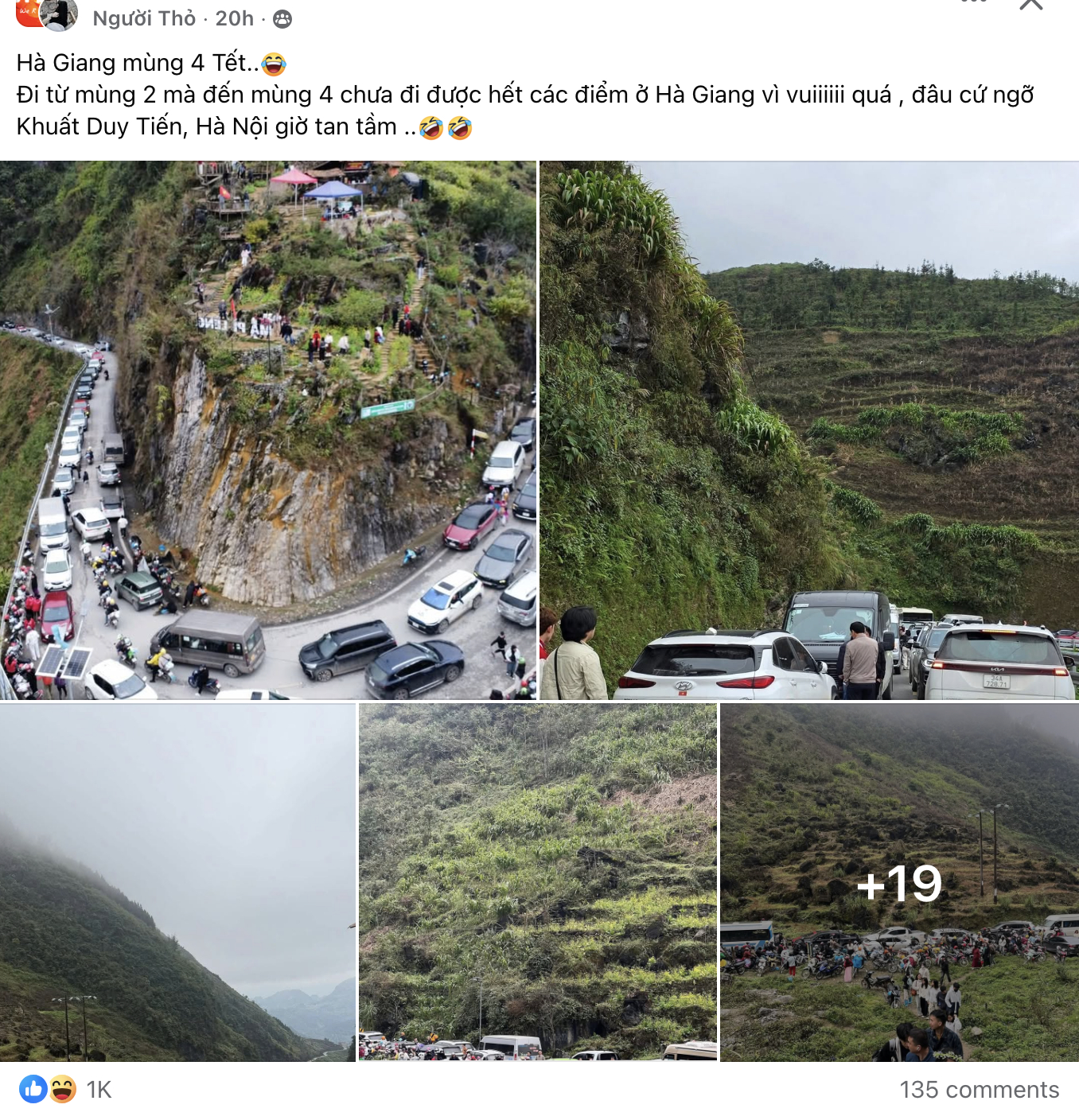
Task: Close the post with the X icon
Action: pos(1030,4)
